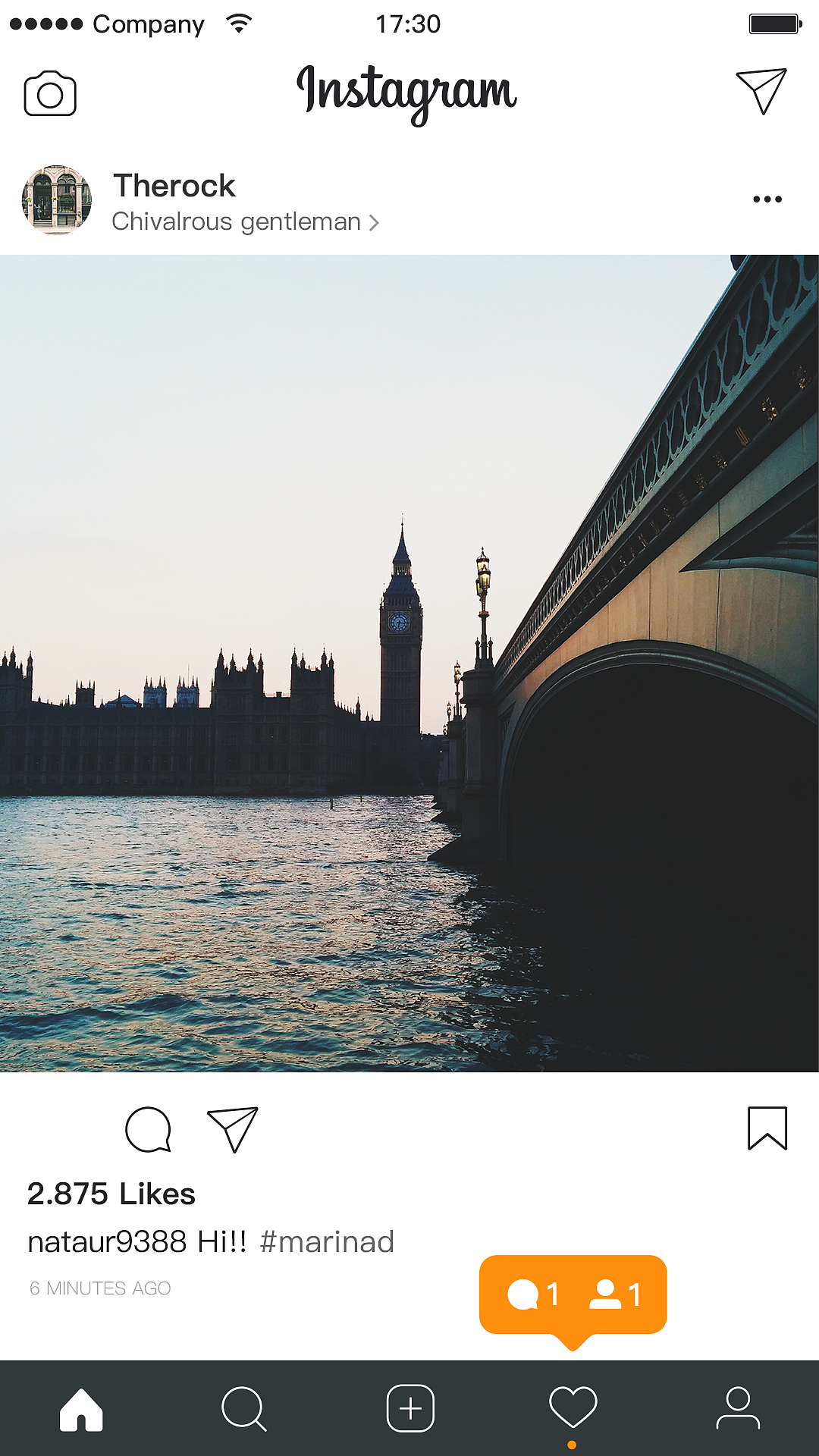The image size is (819, 1456).
Task: Open the activity heart tab
Action: pyautogui.click(x=573, y=1407)
